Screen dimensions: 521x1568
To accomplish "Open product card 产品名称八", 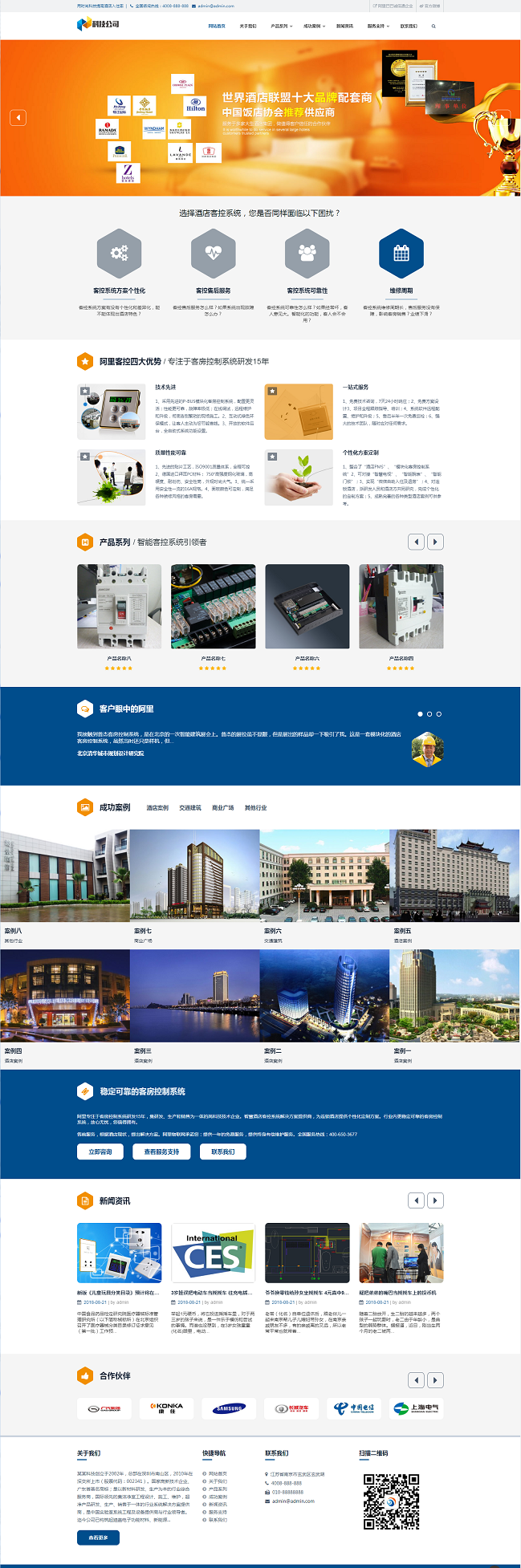I will (119, 607).
